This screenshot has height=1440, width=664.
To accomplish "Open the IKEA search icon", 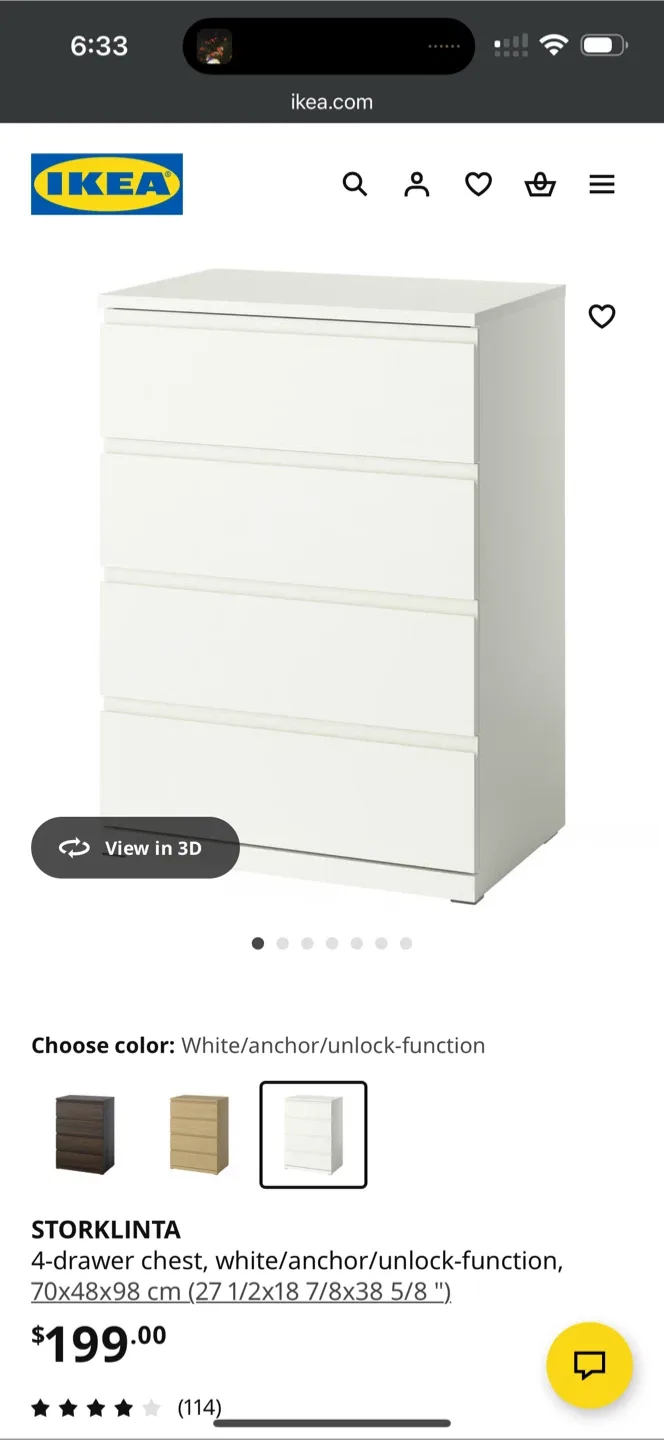I will click(x=355, y=184).
